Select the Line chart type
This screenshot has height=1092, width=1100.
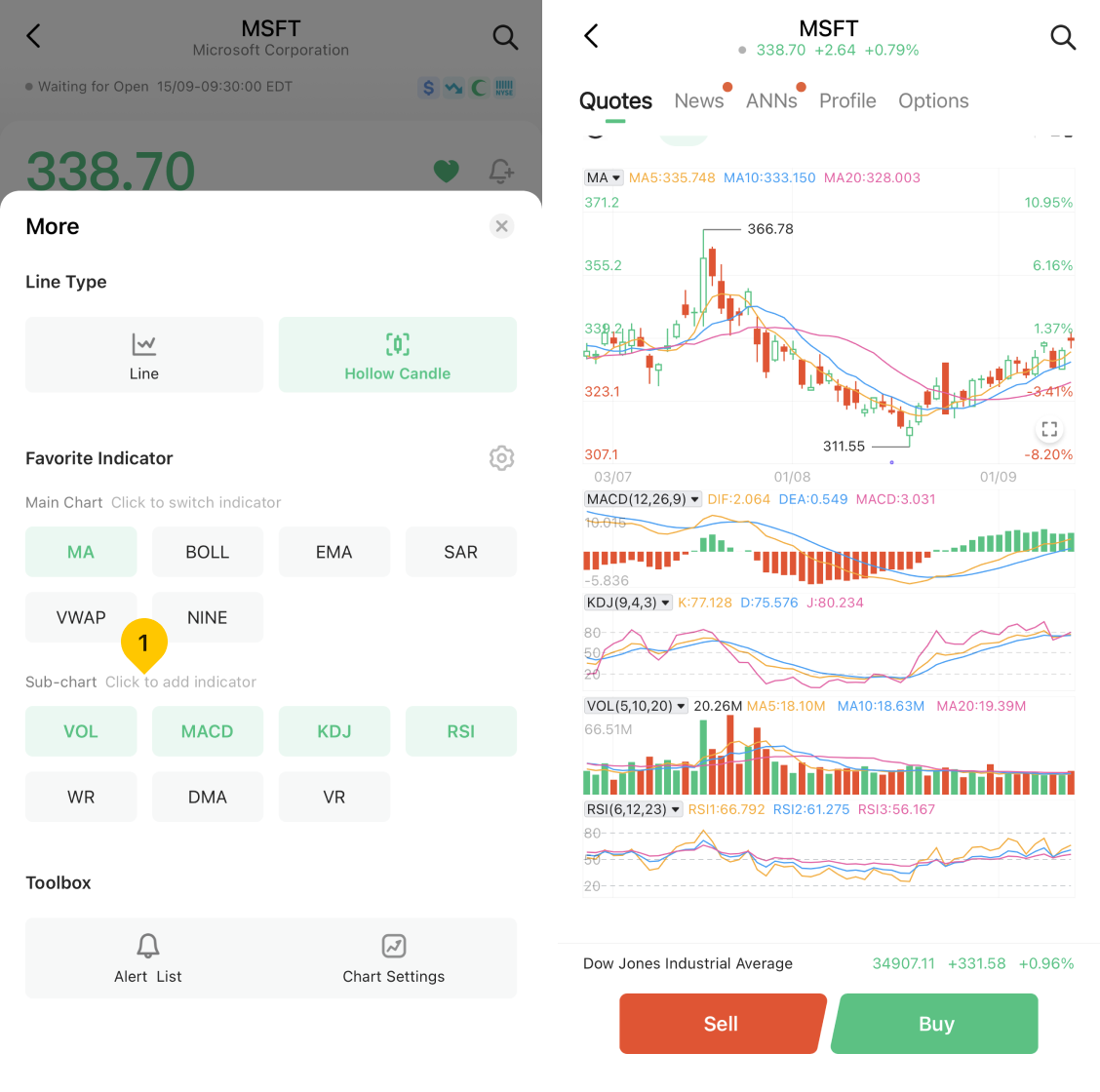(144, 355)
